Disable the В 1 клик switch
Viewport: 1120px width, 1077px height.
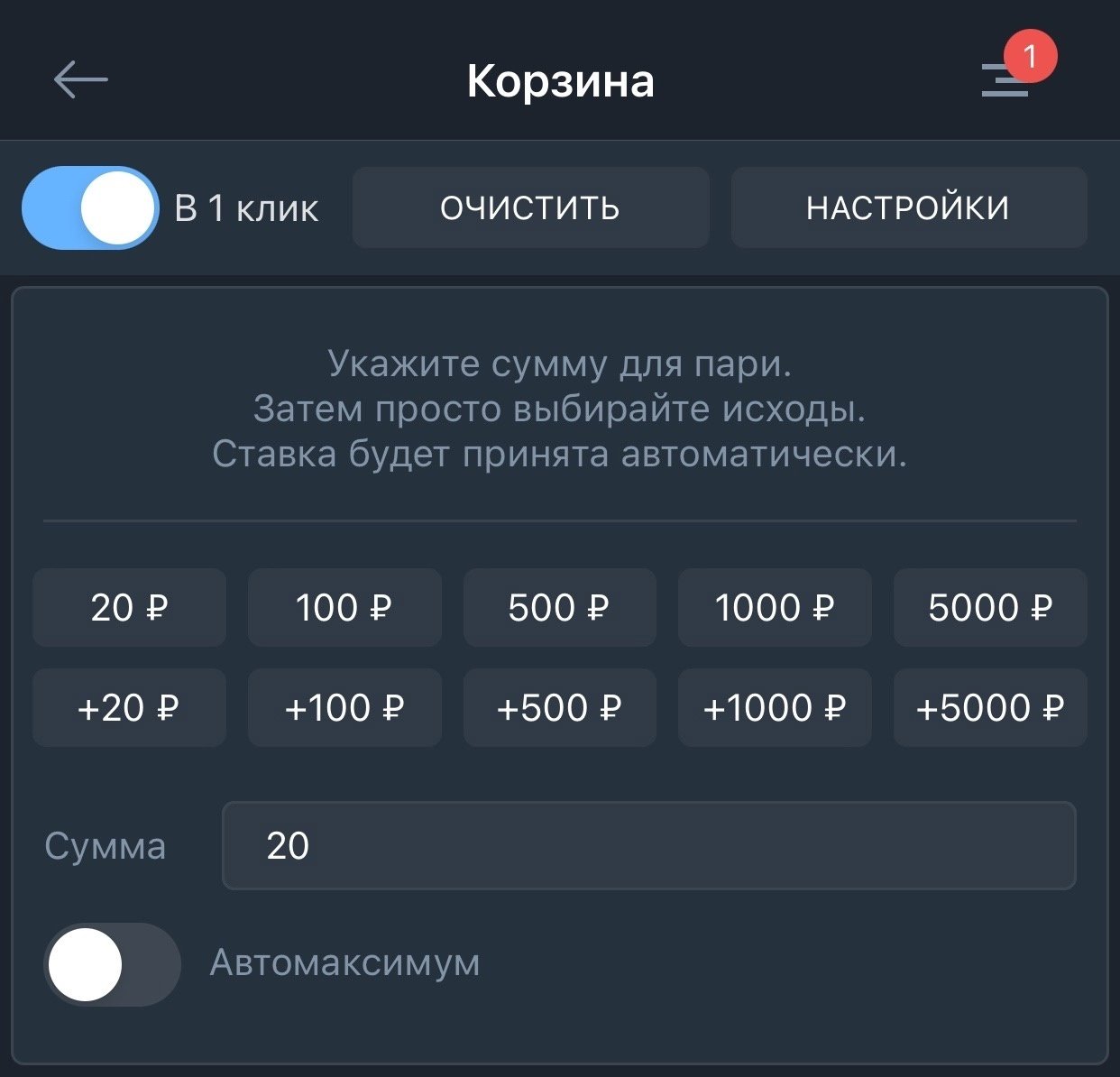click(x=90, y=207)
